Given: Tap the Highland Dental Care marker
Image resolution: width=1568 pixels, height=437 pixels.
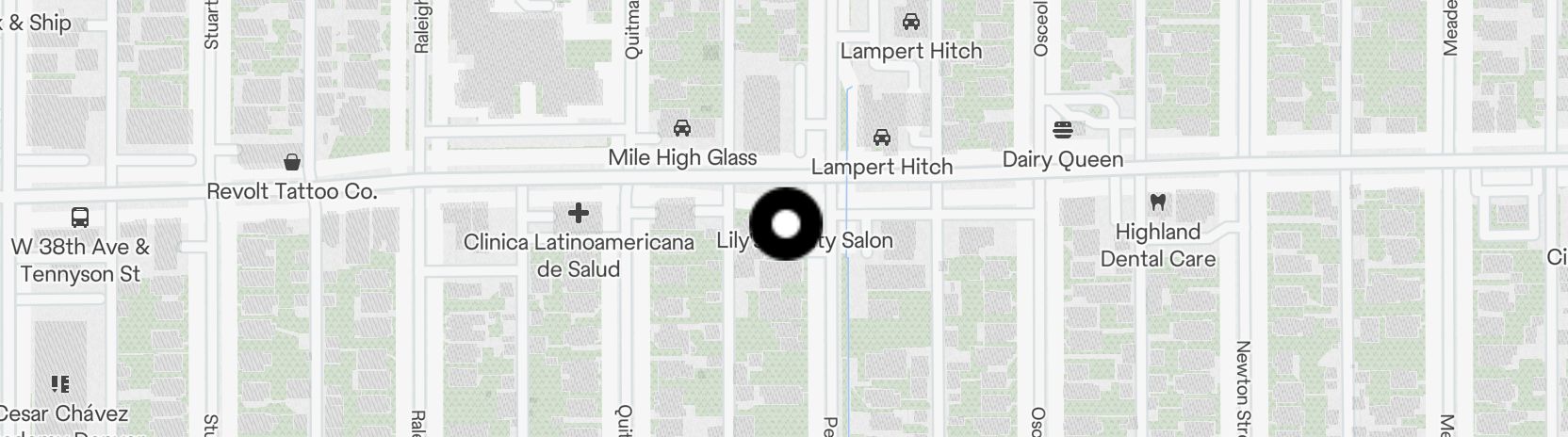Looking at the screenshot, I should pos(1158,202).
